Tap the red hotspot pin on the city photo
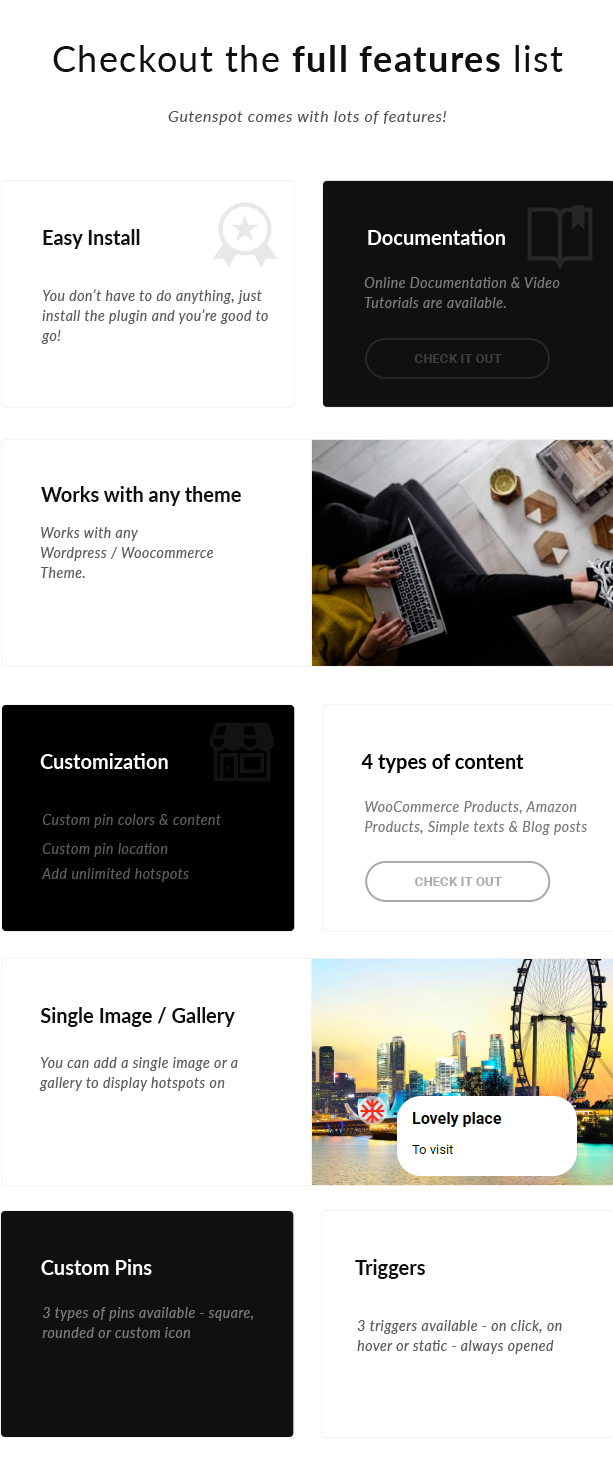613x1479 pixels. coord(373,1110)
